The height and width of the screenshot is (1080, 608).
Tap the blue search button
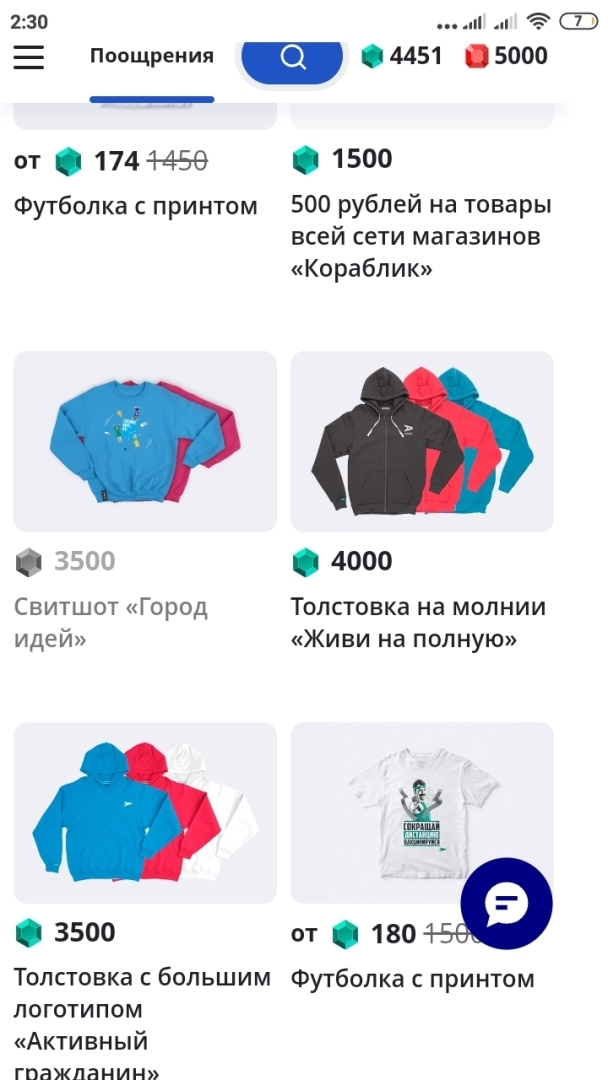(x=292, y=57)
